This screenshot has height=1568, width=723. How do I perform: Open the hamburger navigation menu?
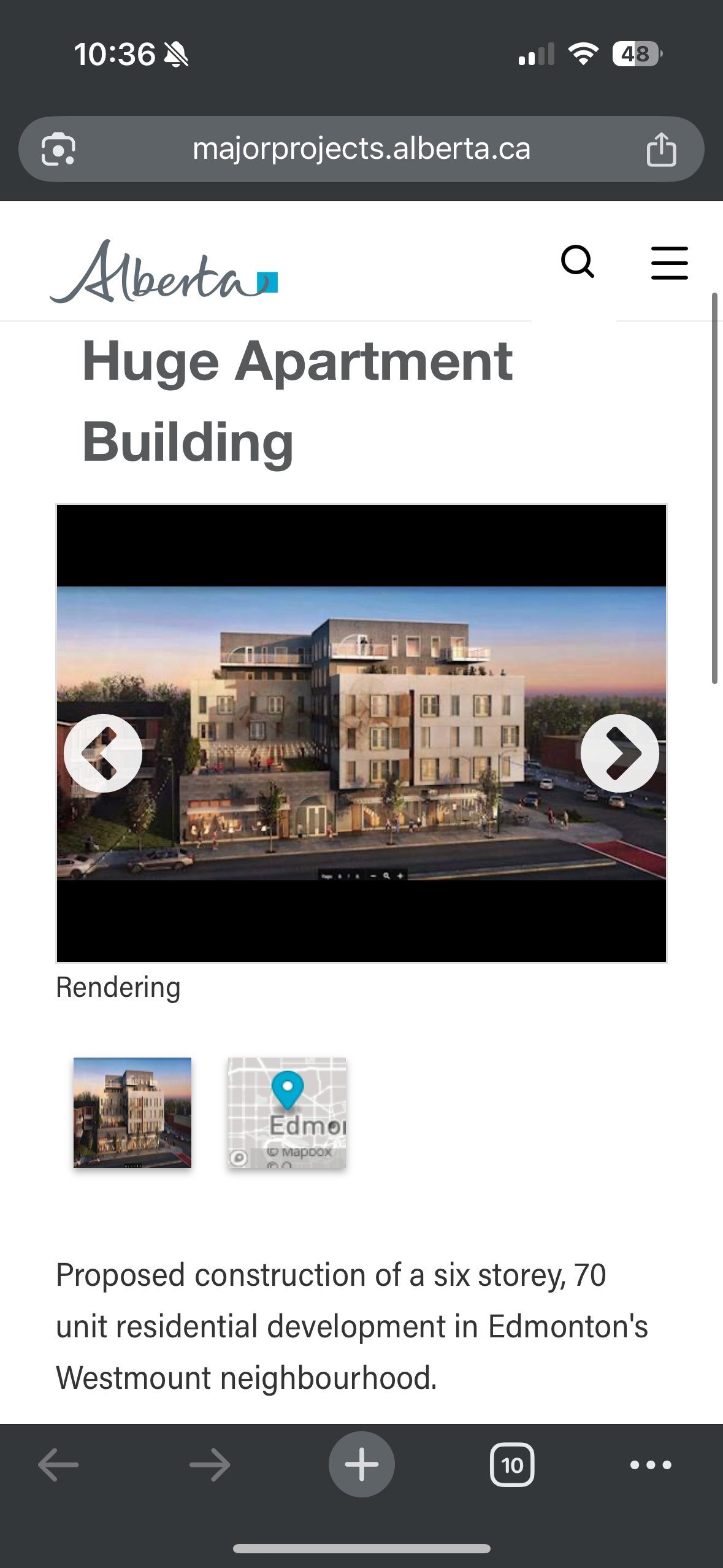[x=669, y=263]
